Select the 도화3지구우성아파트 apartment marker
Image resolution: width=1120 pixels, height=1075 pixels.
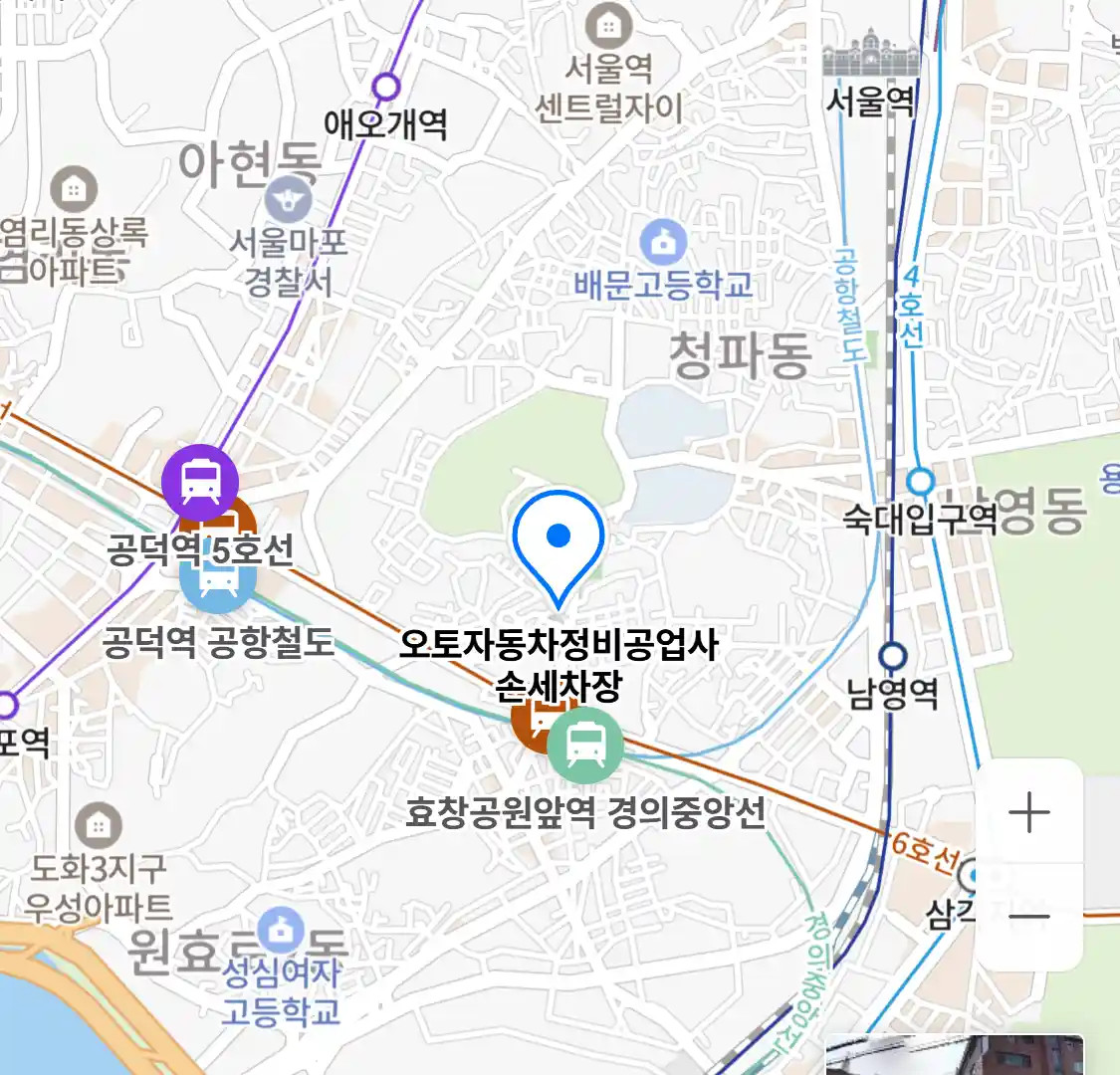pyautogui.click(x=98, y=825)
